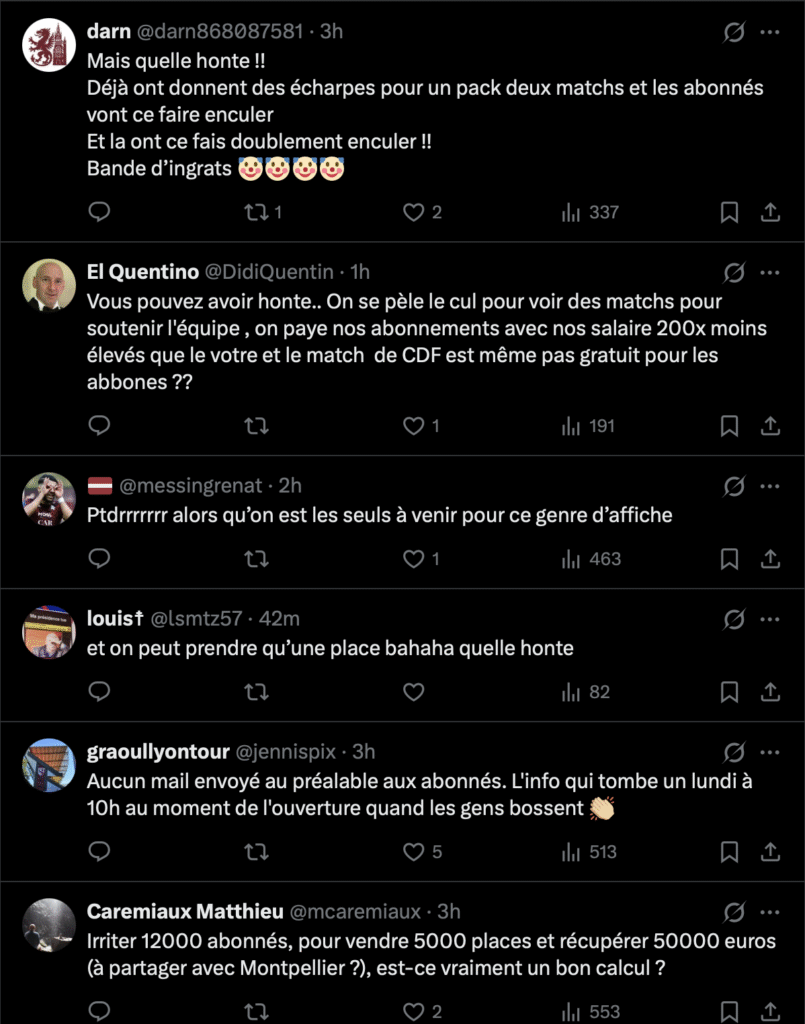Open Grok action on louis†'s tweet
805x1024 pixels.
point(733,620)
